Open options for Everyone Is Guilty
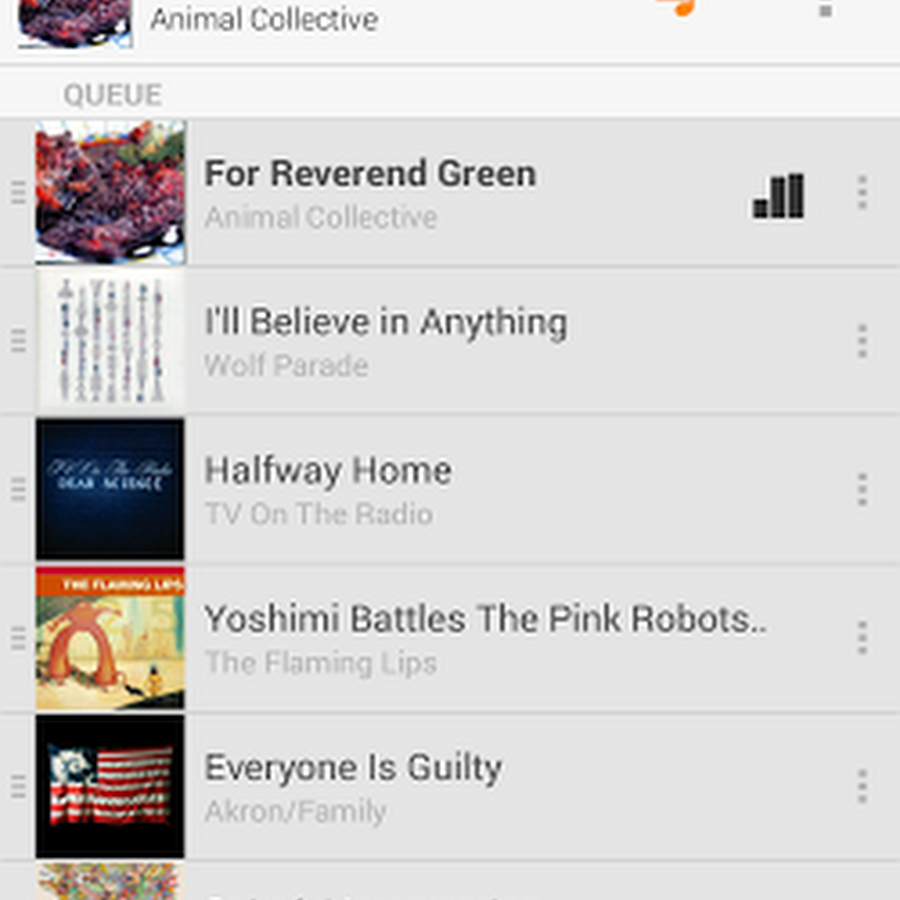 (862, 786)
